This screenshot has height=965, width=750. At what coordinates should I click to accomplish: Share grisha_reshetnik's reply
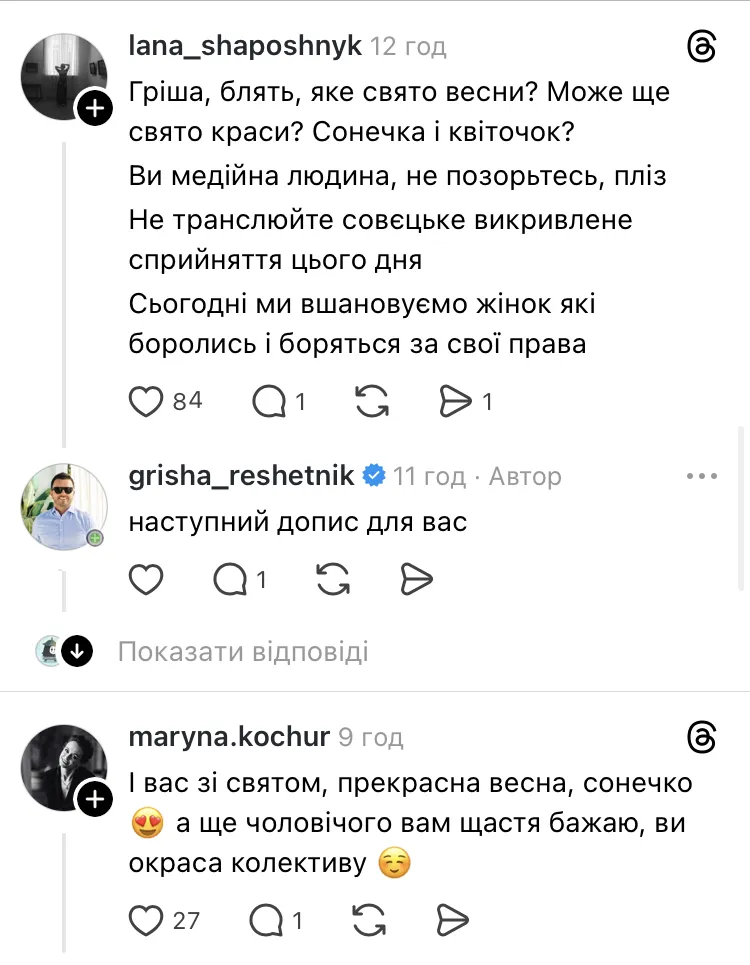coord(415,578)
